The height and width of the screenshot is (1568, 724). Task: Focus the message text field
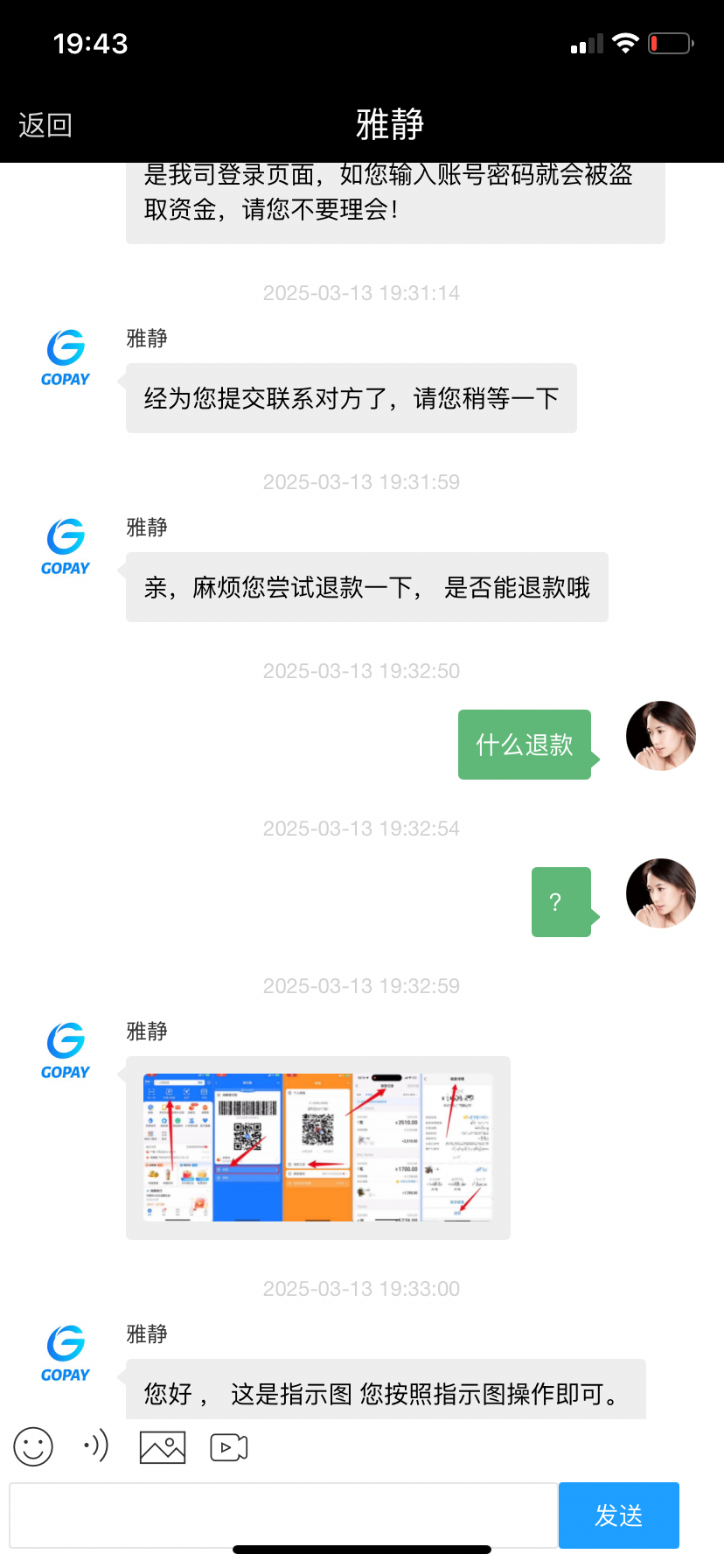pyautogui.click(x=283, y=1515)
